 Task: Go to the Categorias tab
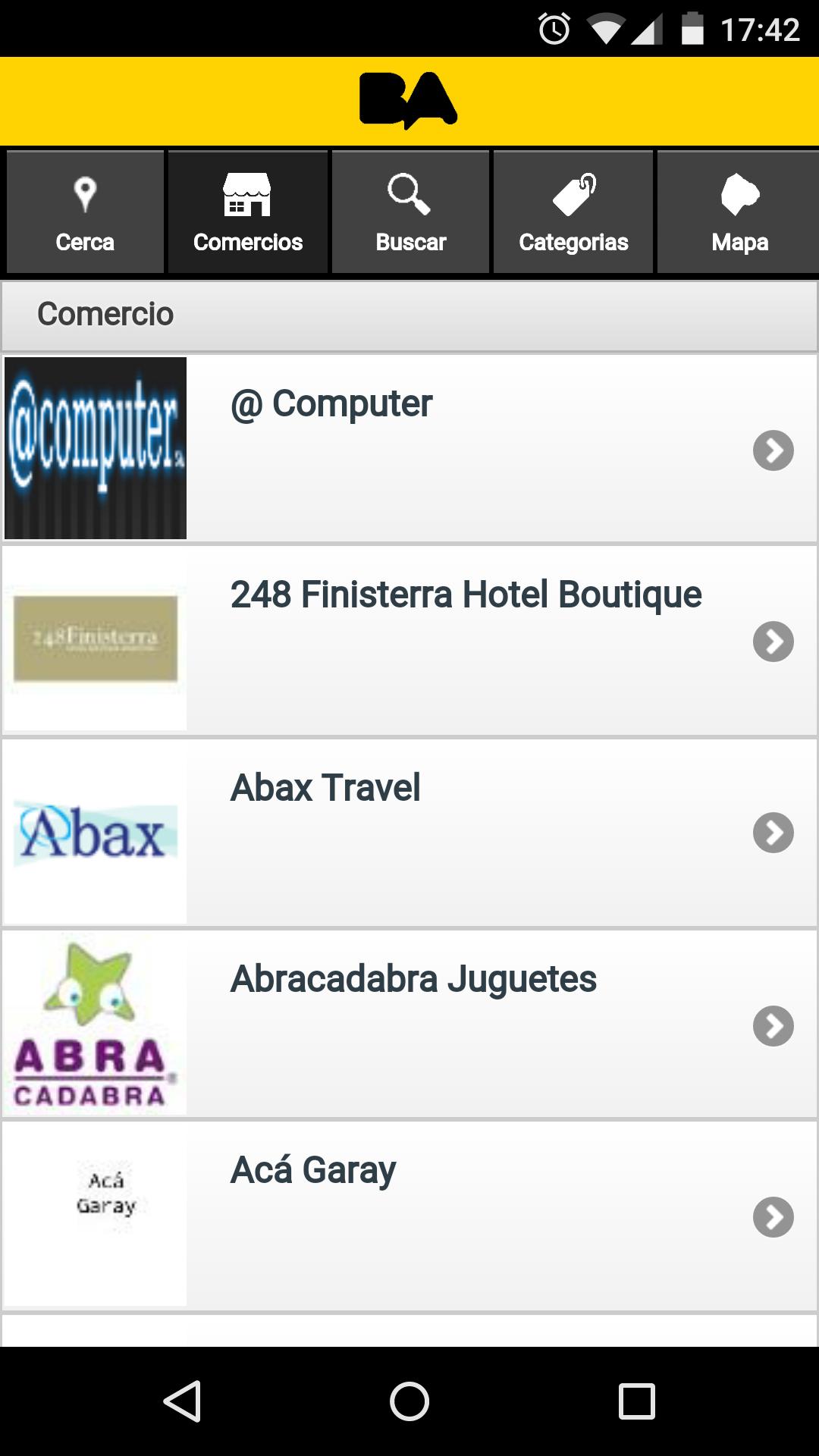573,212
